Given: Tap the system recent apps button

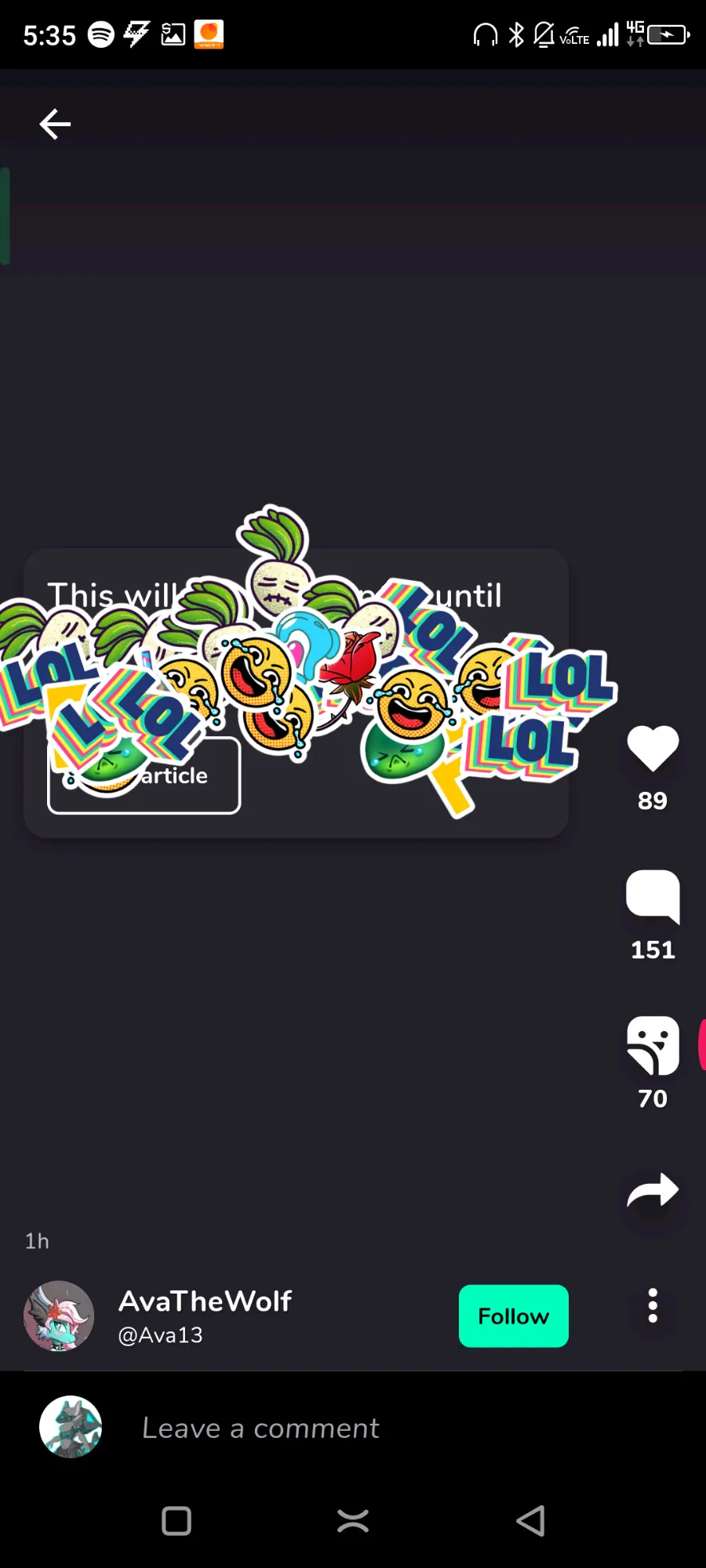Looking at the screenshot, I should 176,1521.
